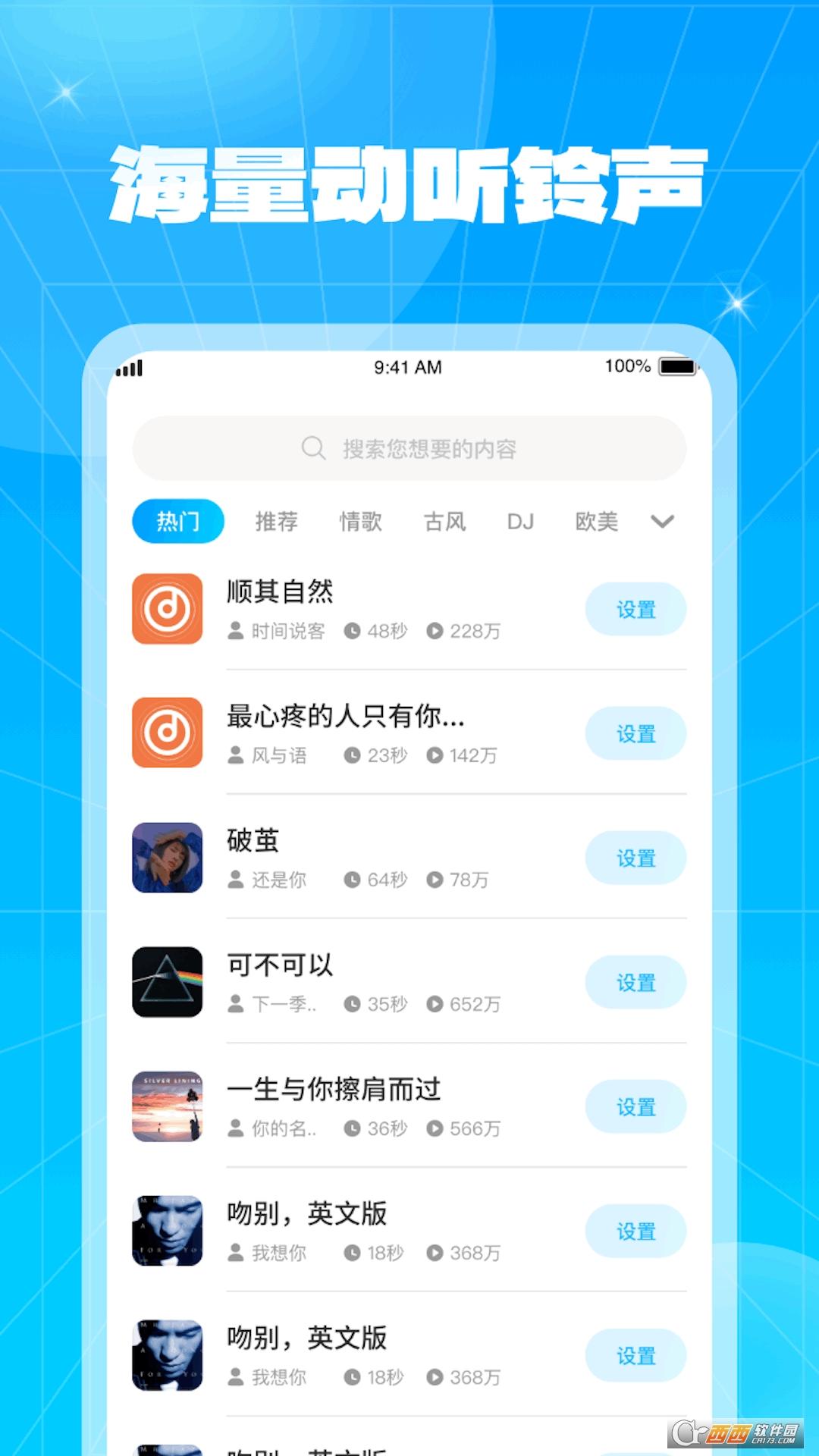
Task: Tap the Pink Floyd album cover of 可不可以
Action: click(167, 983)
